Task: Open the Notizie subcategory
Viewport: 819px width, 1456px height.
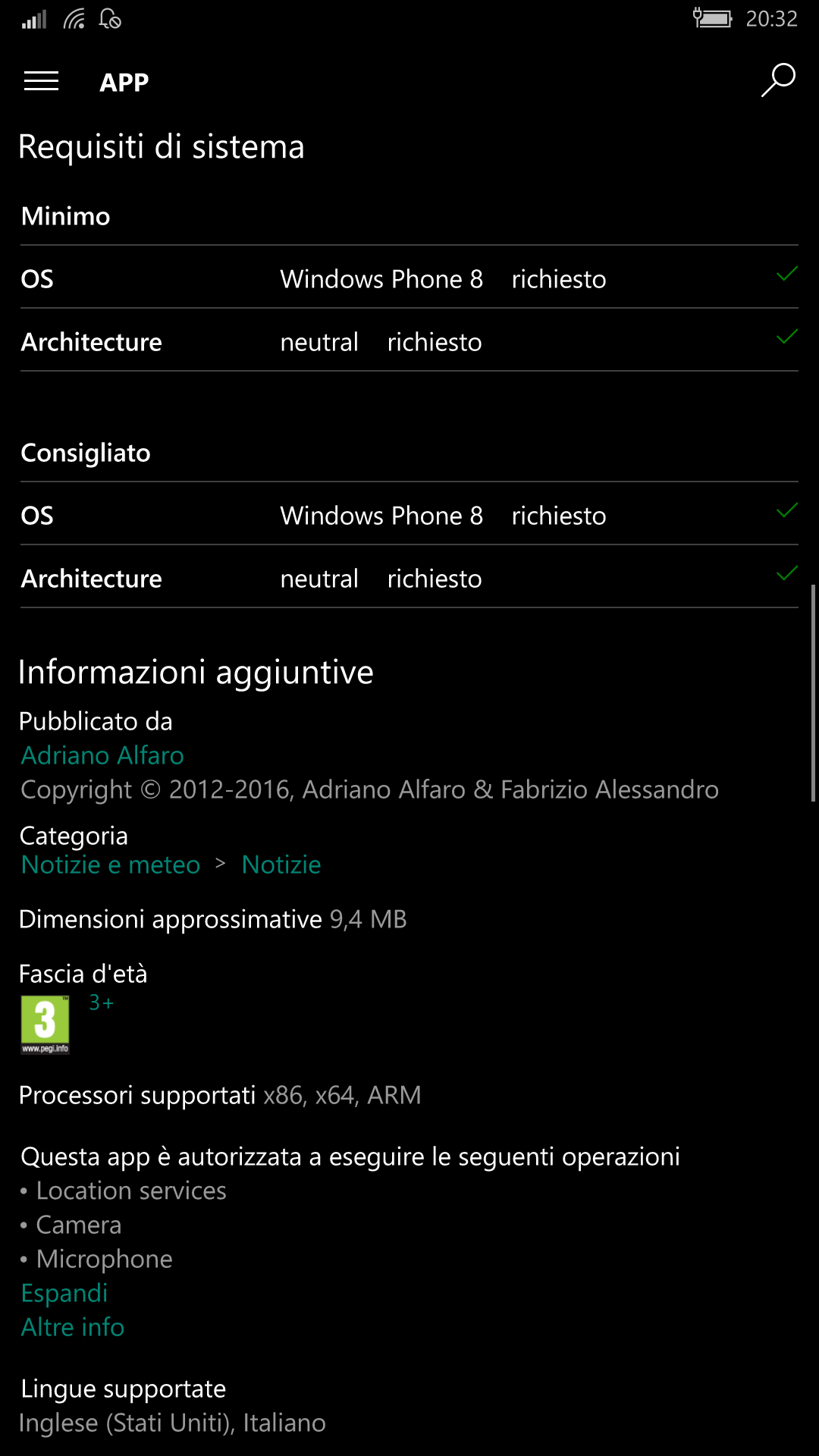Action: click(x=281, y=864)
